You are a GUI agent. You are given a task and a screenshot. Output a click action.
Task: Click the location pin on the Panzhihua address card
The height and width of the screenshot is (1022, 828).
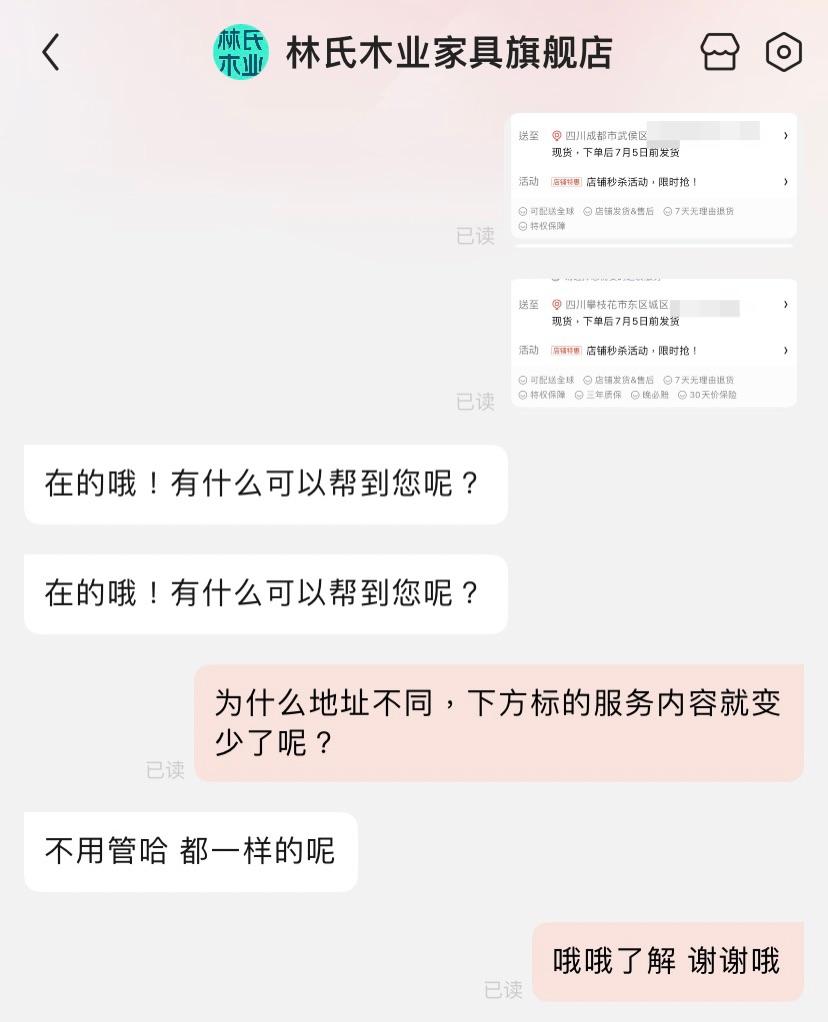[x=557, y=305]
